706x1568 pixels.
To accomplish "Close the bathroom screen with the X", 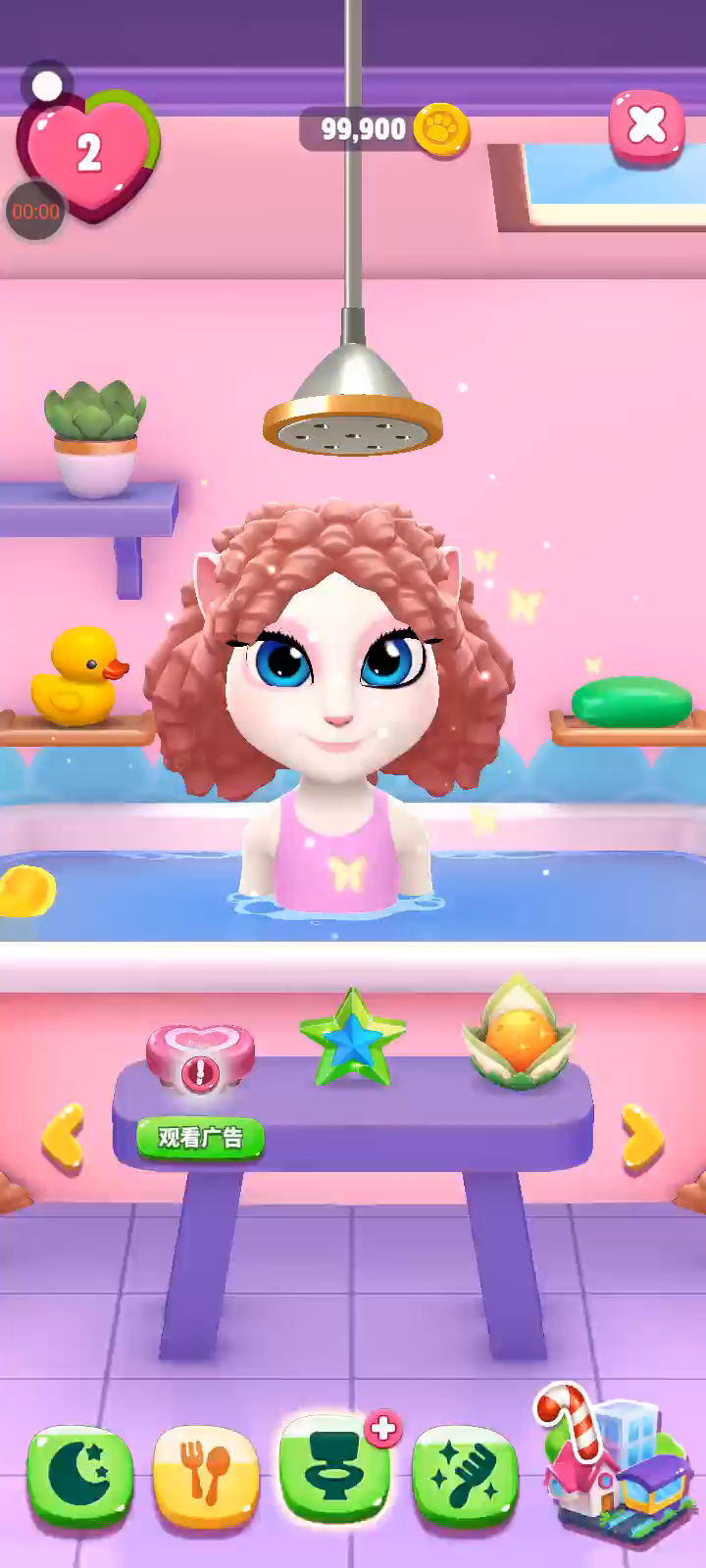I will click(x=646, y=126).
